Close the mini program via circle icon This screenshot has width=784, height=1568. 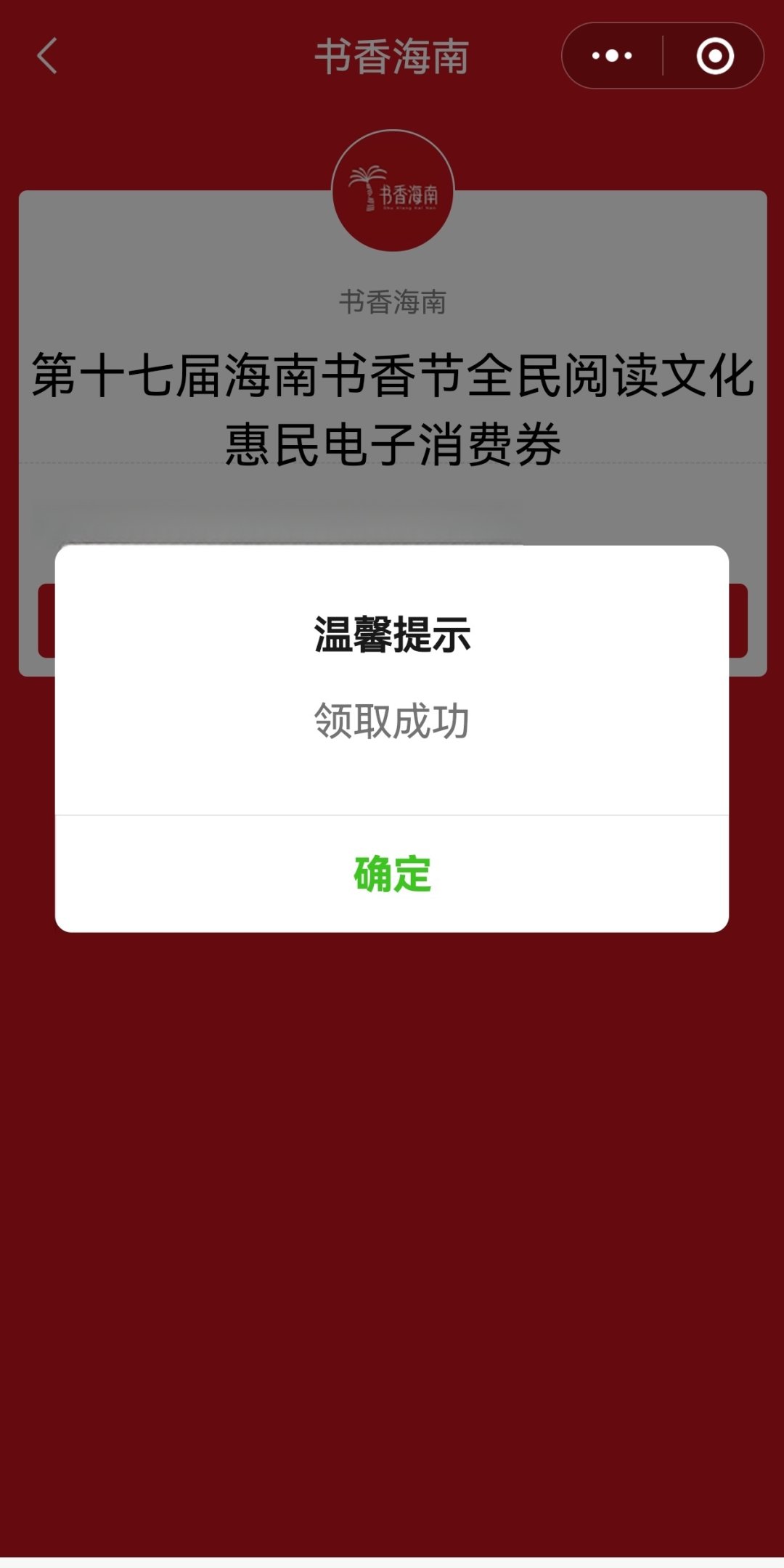pos(715,56)
